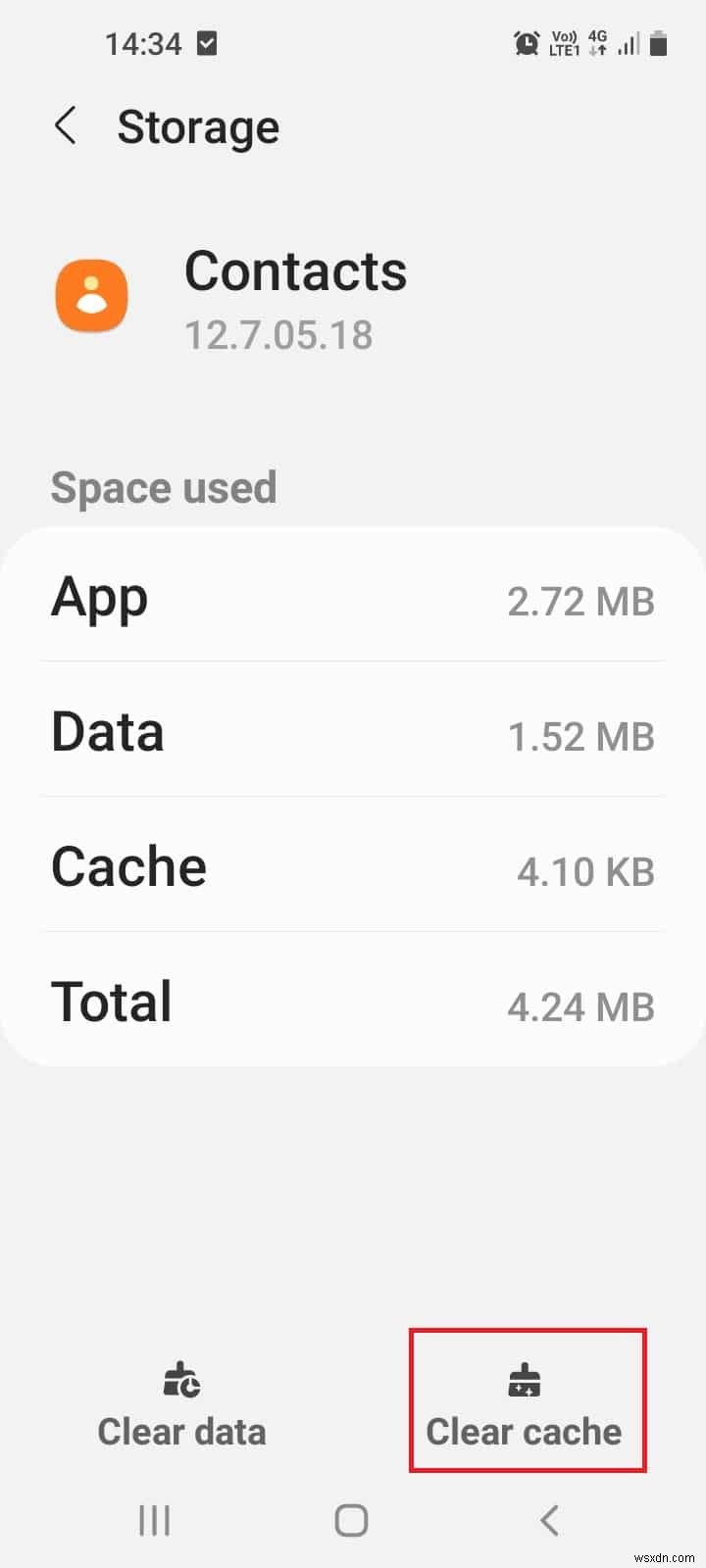Open the alarm icon in status bar

[526, 43]
